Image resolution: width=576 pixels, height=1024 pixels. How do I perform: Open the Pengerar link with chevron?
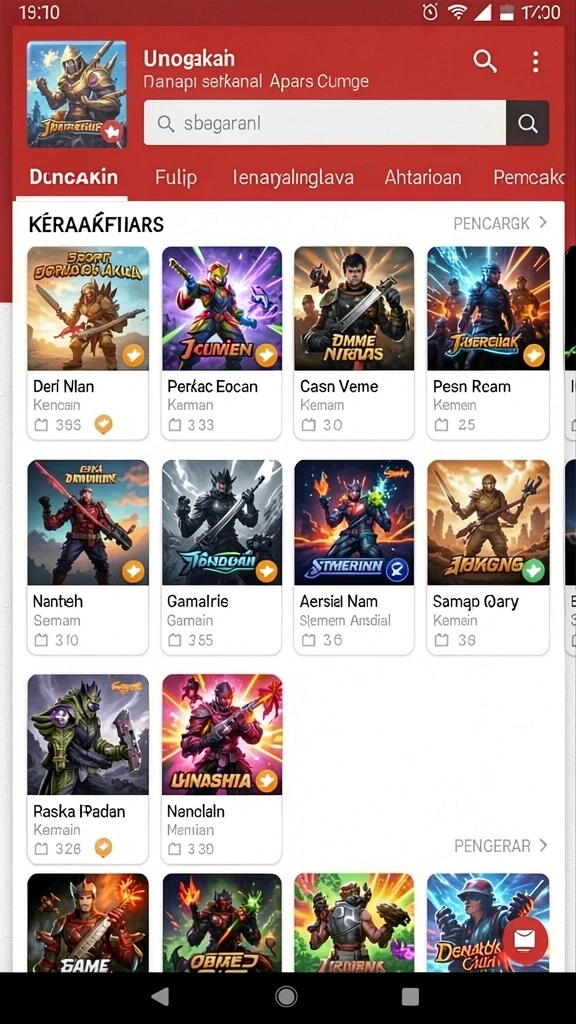[x=501, y=846]
